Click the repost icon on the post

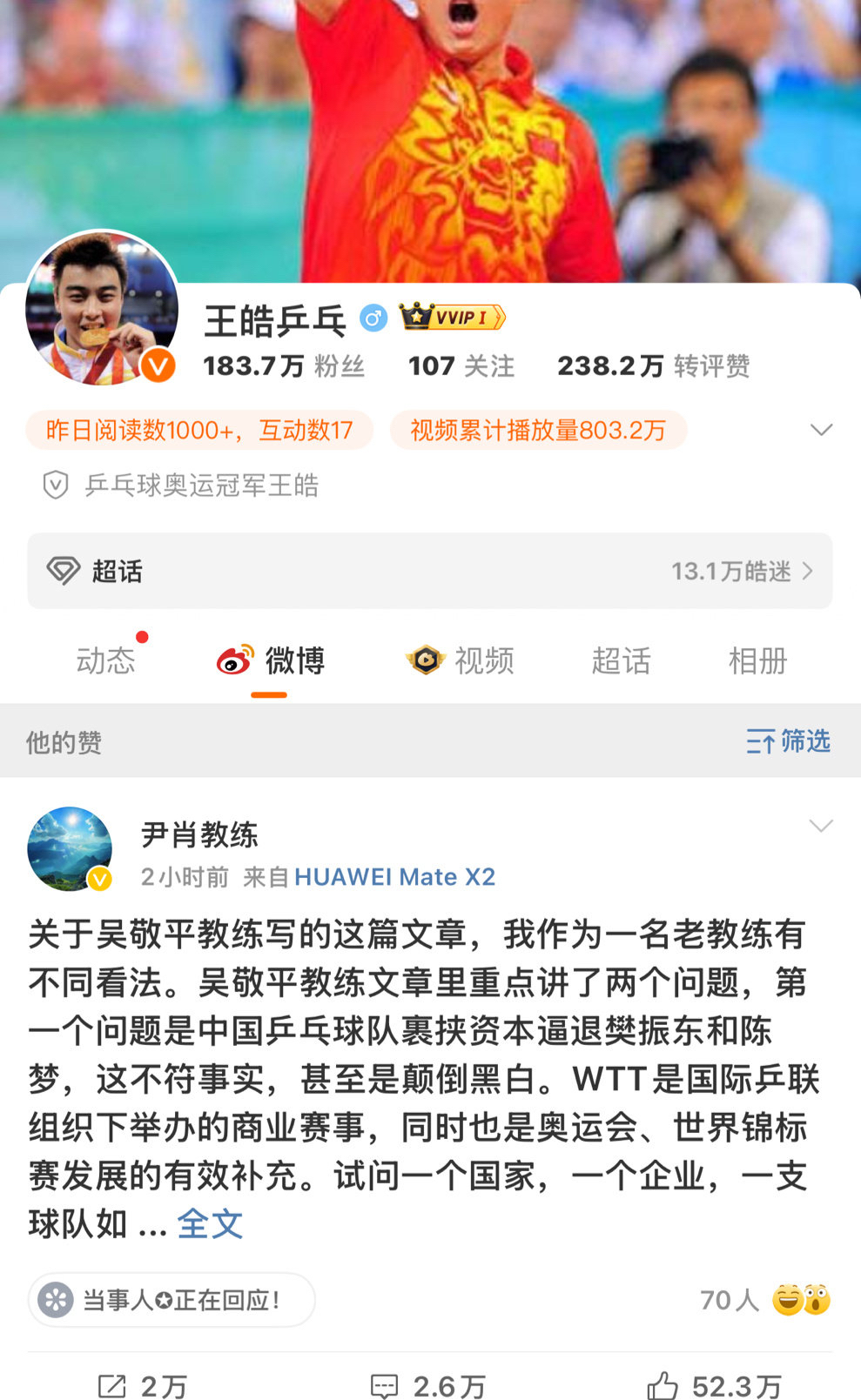pos(111,1379)
